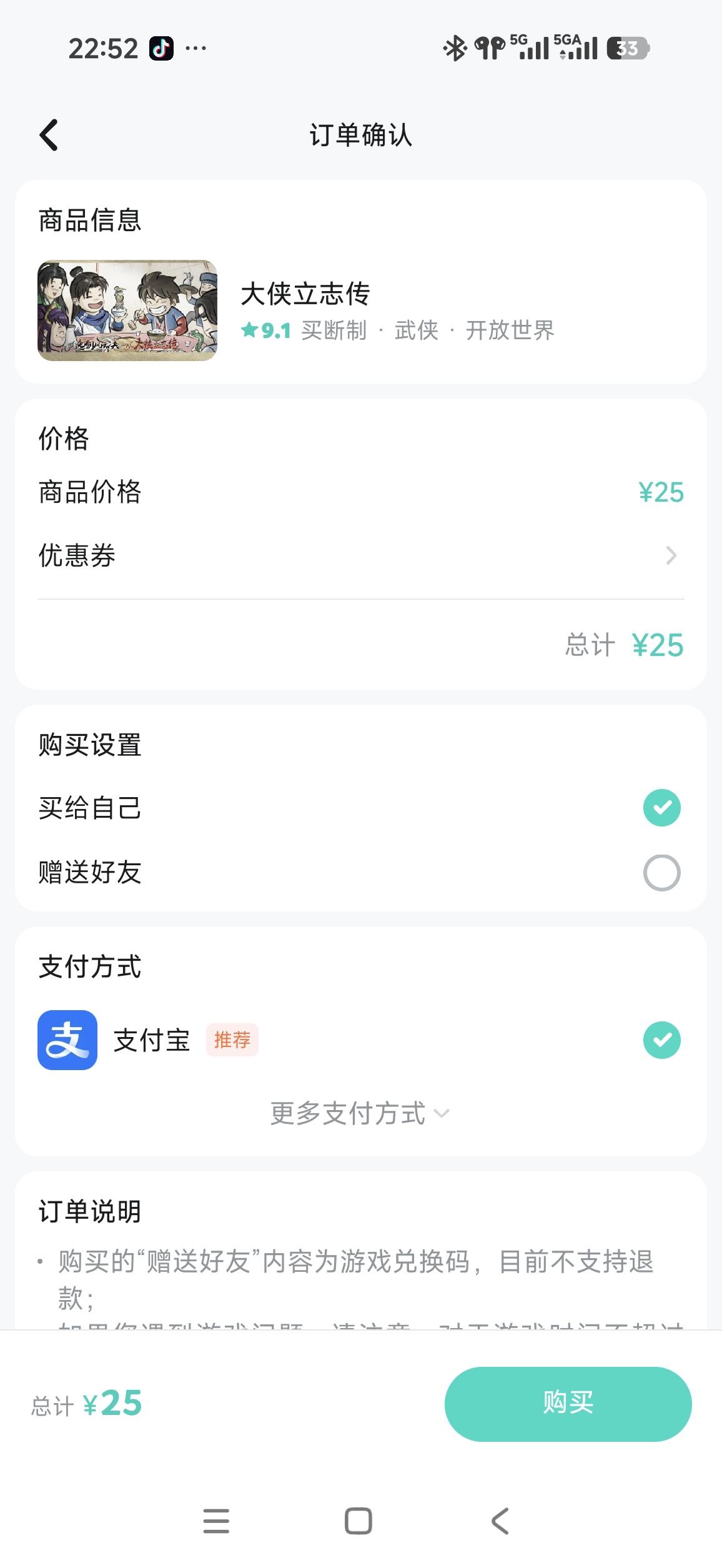Go back from the order confirmation page
722x1568 pixels.
point(49,135)
